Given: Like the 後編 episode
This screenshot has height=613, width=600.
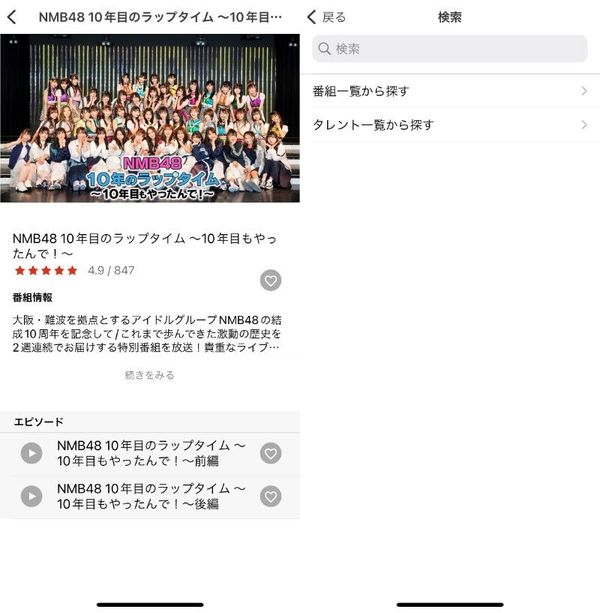Looking at the screenshot, I should point(270,496).
